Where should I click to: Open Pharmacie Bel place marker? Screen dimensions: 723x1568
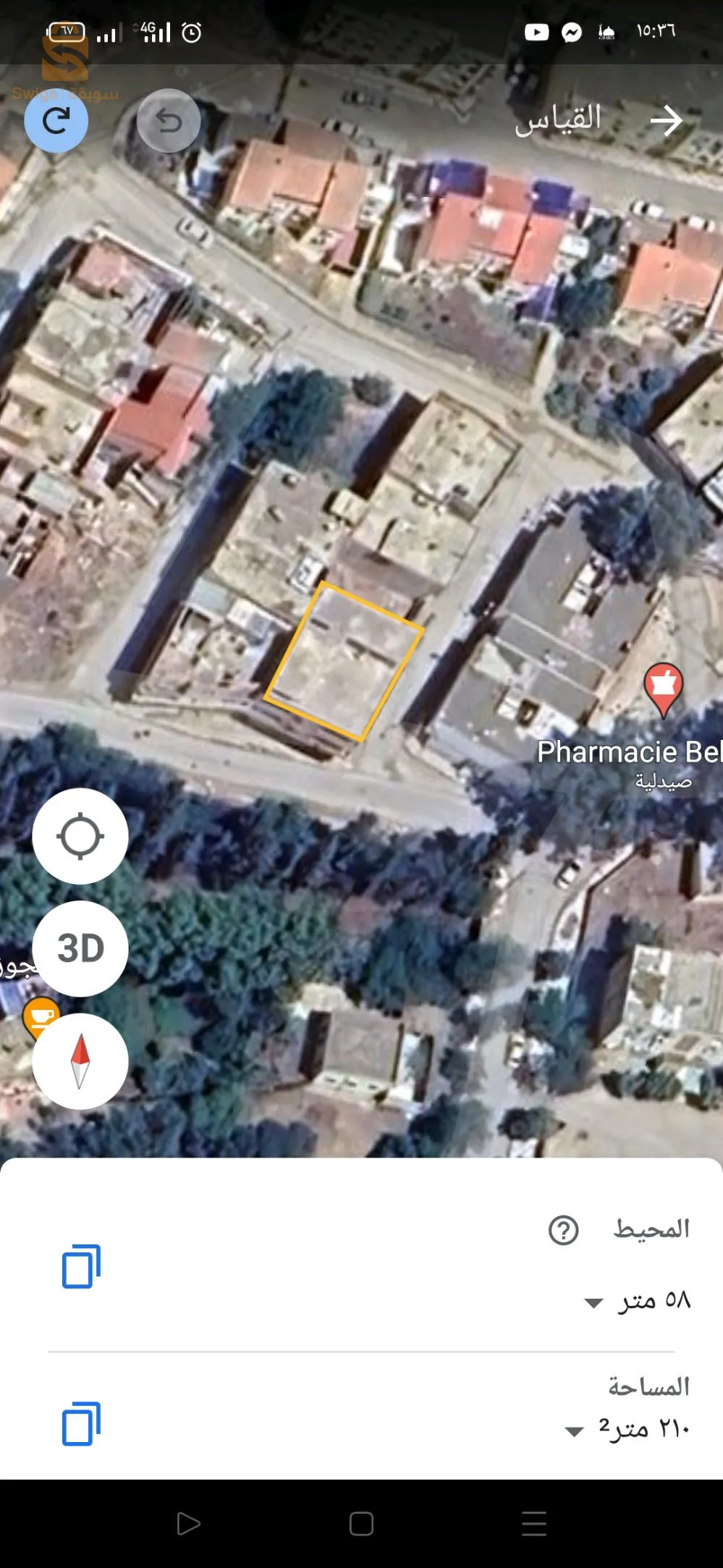click(663, 688)
